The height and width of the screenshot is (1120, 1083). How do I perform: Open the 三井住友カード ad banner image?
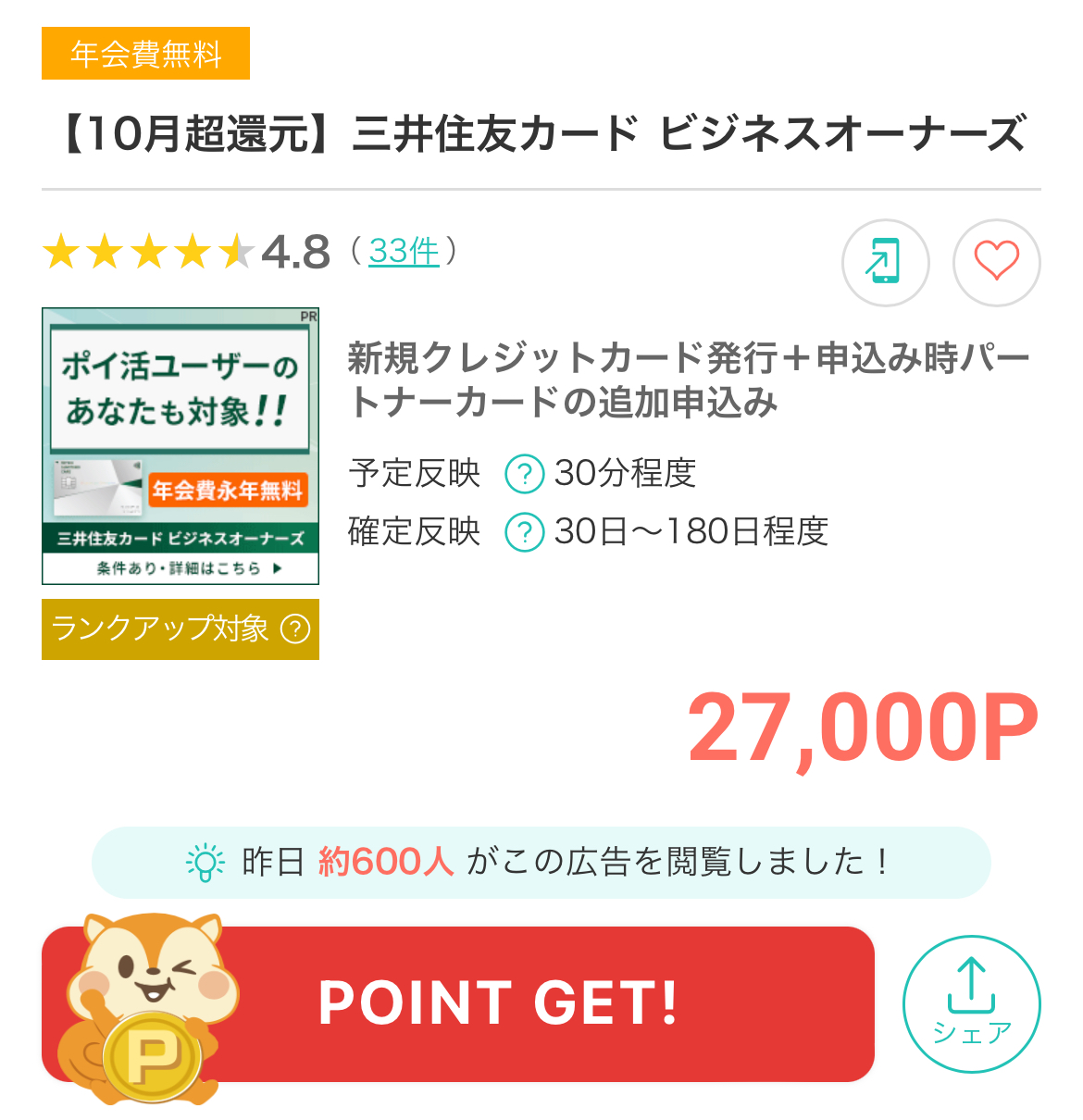(180, 445)
